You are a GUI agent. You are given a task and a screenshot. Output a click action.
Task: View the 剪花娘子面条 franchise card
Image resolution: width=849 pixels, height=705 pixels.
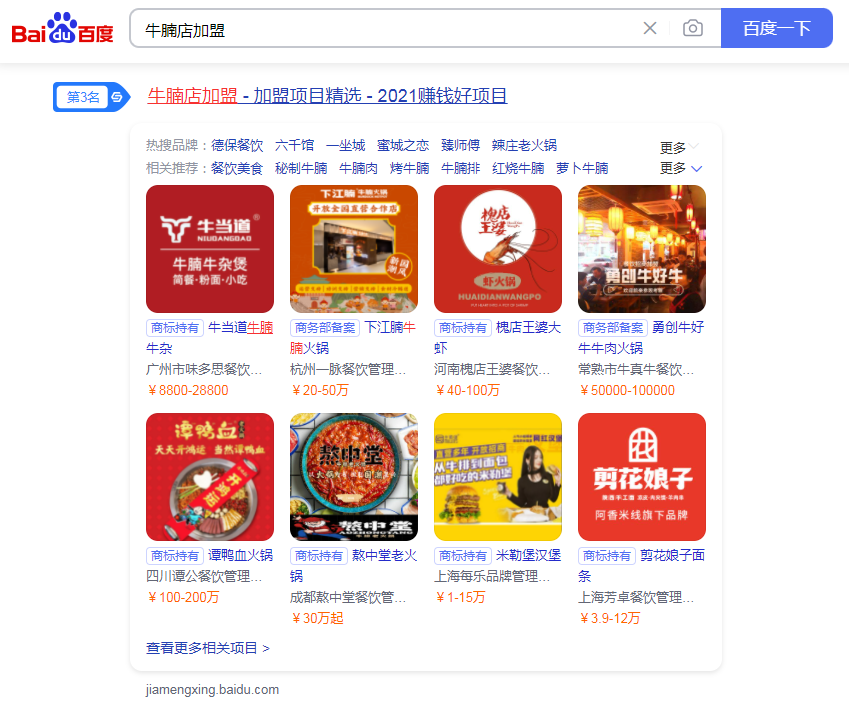642,477
